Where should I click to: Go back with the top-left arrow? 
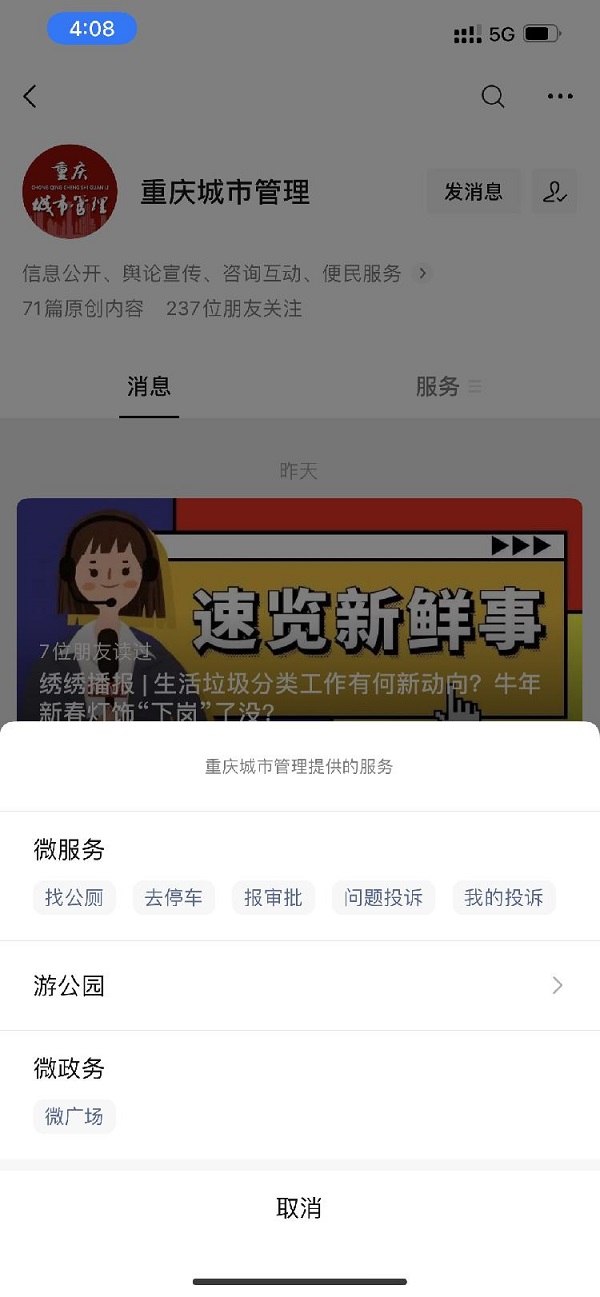pos(30,96)
